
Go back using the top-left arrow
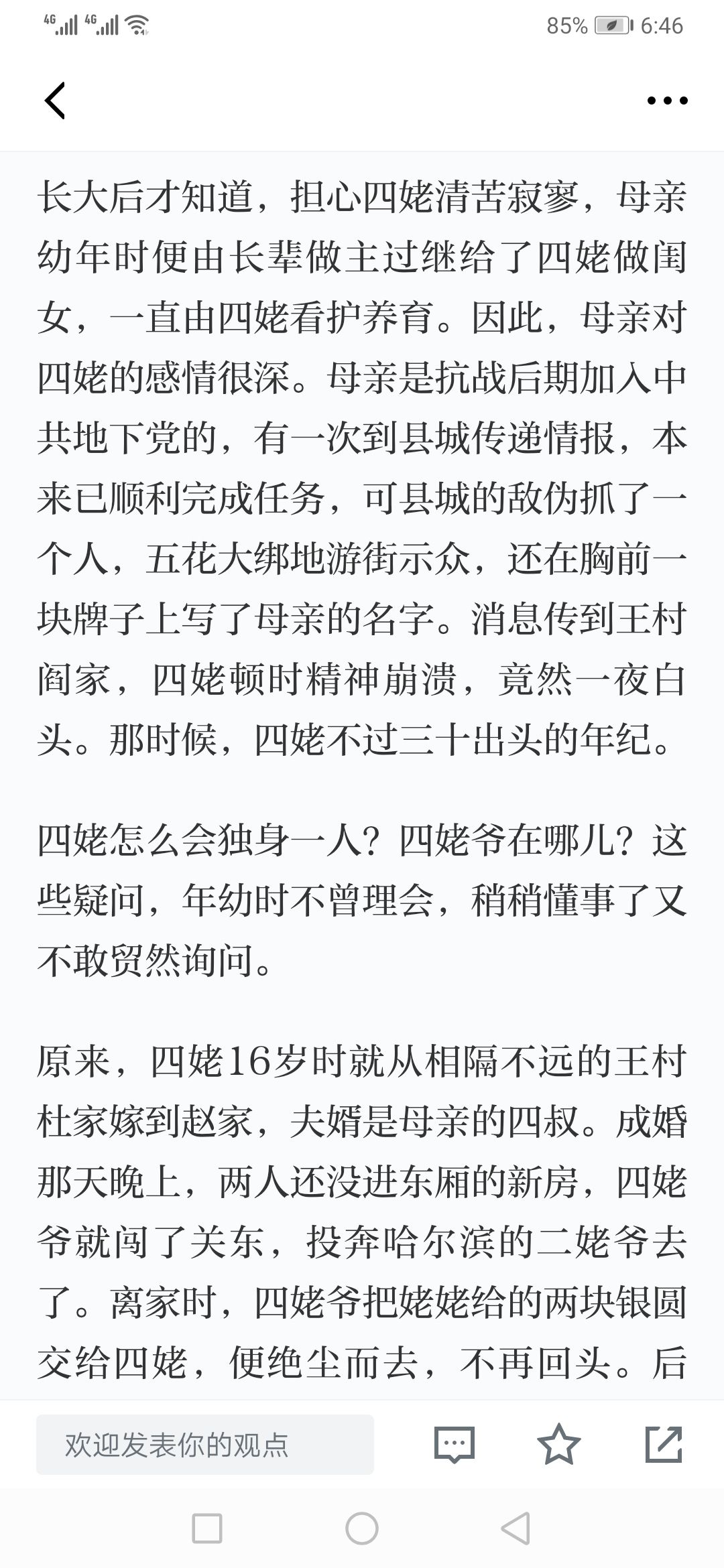(x=55, y=101)
